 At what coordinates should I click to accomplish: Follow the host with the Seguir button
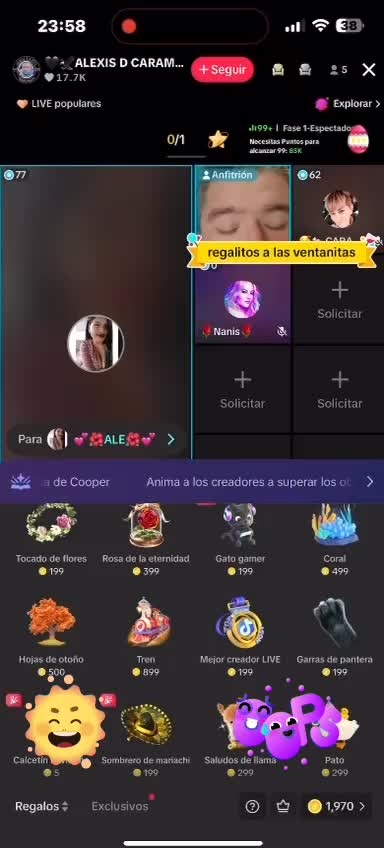[x=222, y=70]
